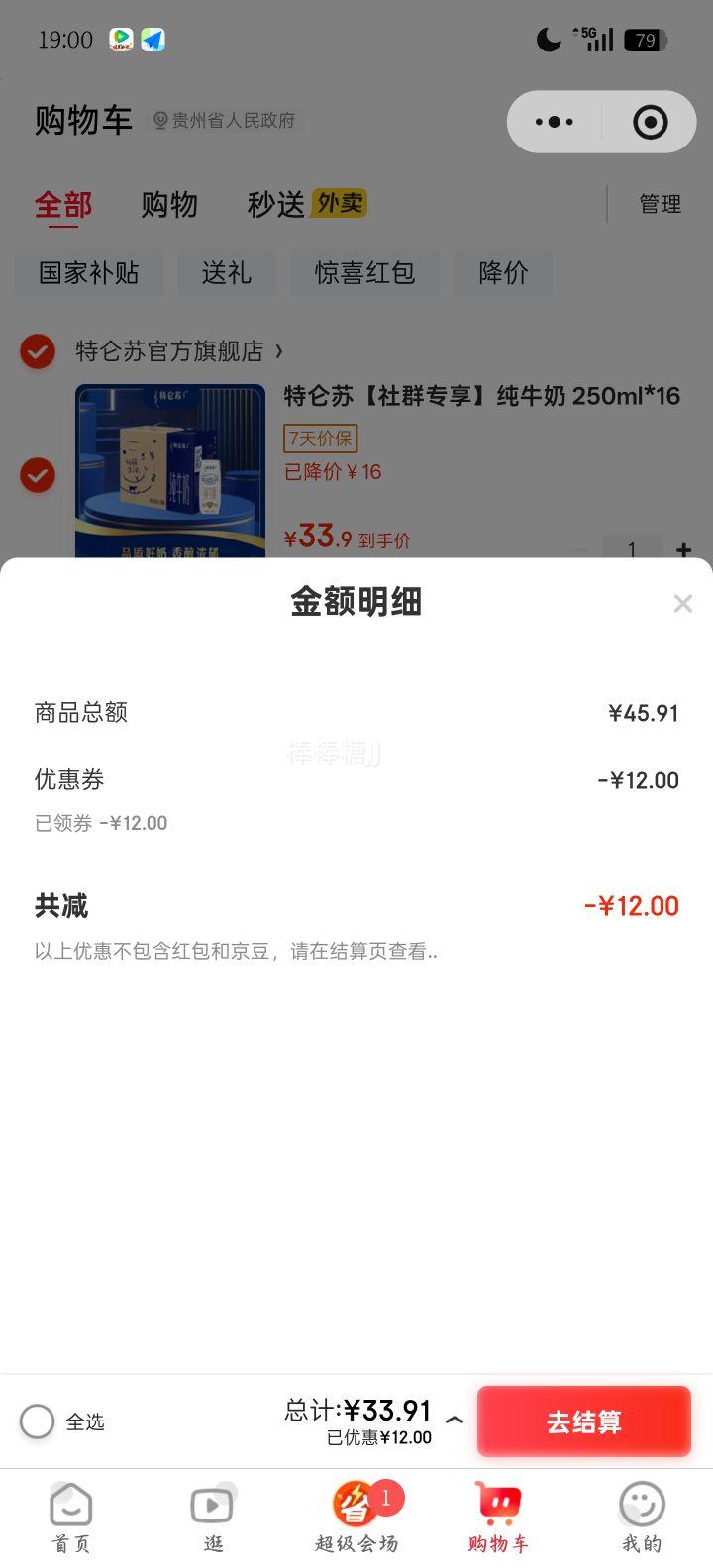The height and width of the screenshot is (1568, 713).
Task: Open the 管理 management option
Action: [x=660, y=204]
